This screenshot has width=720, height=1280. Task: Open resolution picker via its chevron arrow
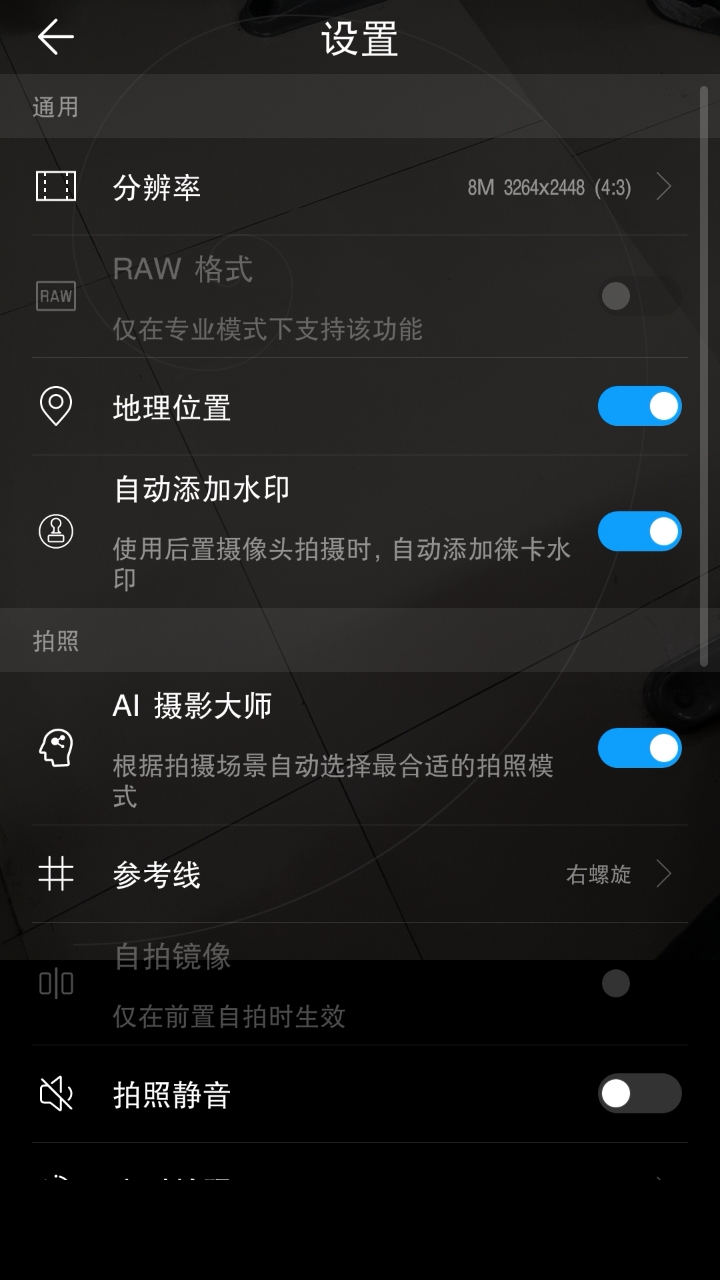click(663, 186)
